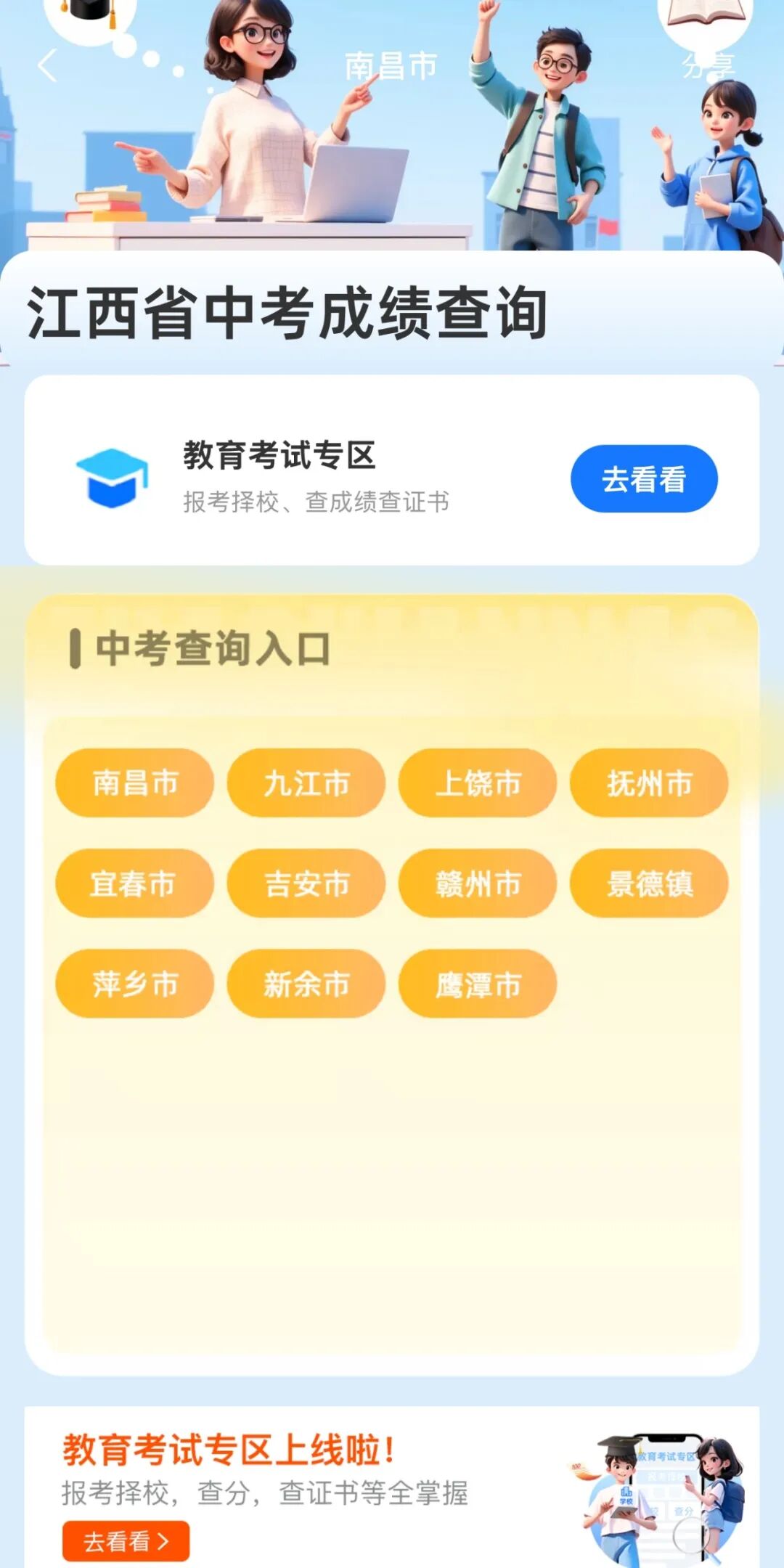Select the 赣州市 chip
Image resolution: width=784 pixels, height=1568 pixels.
tap(478, 883)
